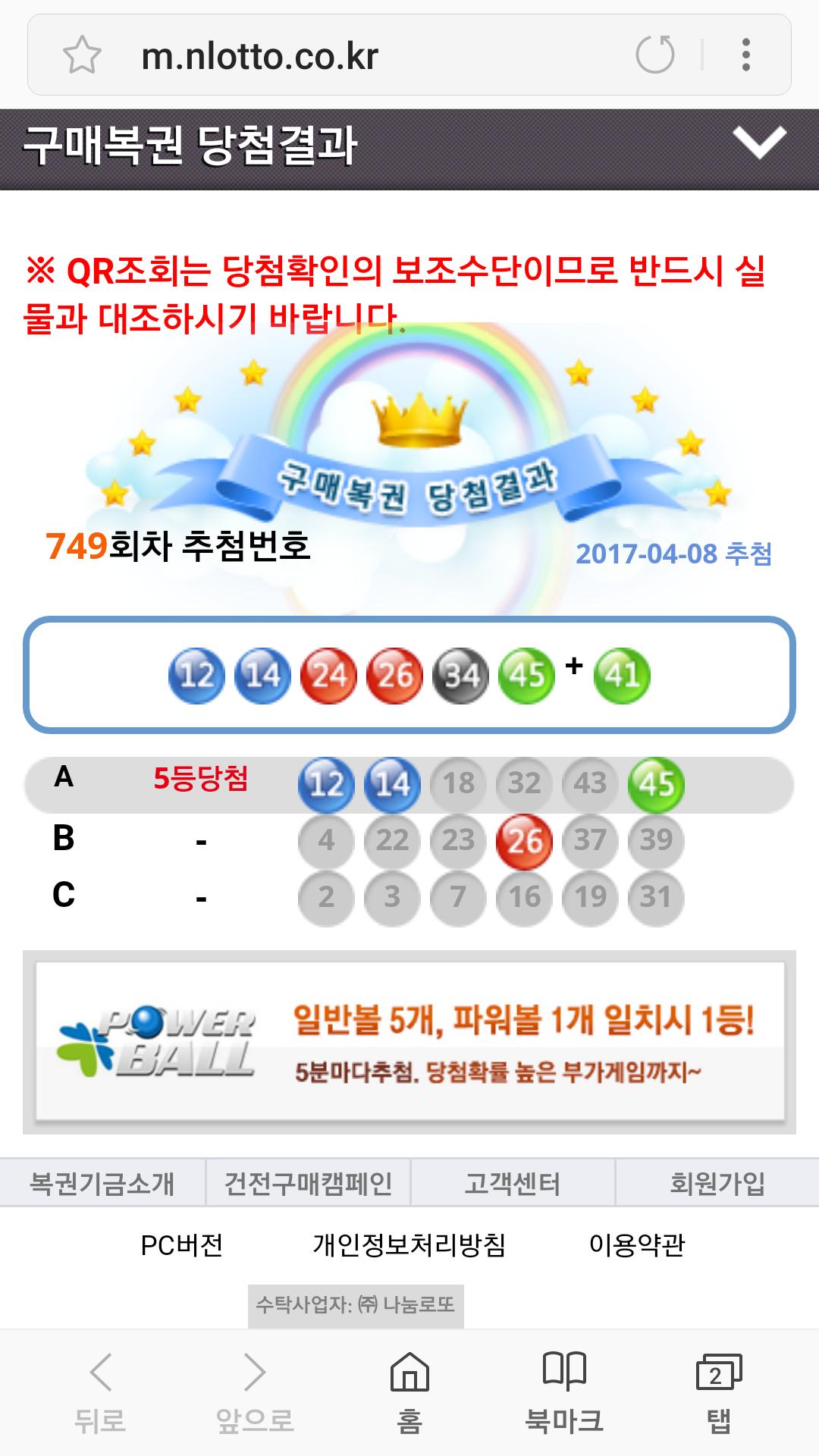
Task: Open 건전구매캠페인 link
Action: pyautogui.click(x=308, y=1183)
